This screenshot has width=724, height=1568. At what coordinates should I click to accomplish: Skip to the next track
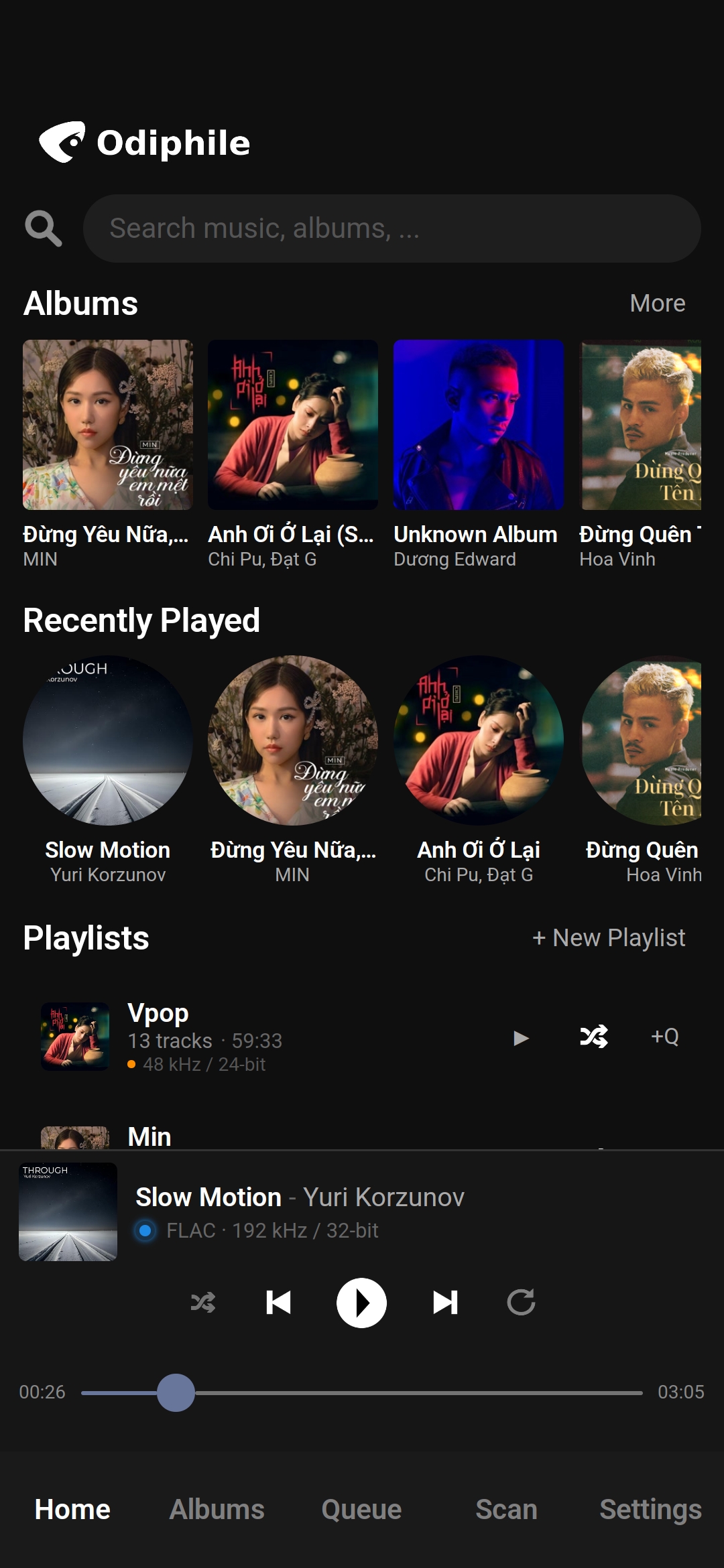coord(445,1303)
